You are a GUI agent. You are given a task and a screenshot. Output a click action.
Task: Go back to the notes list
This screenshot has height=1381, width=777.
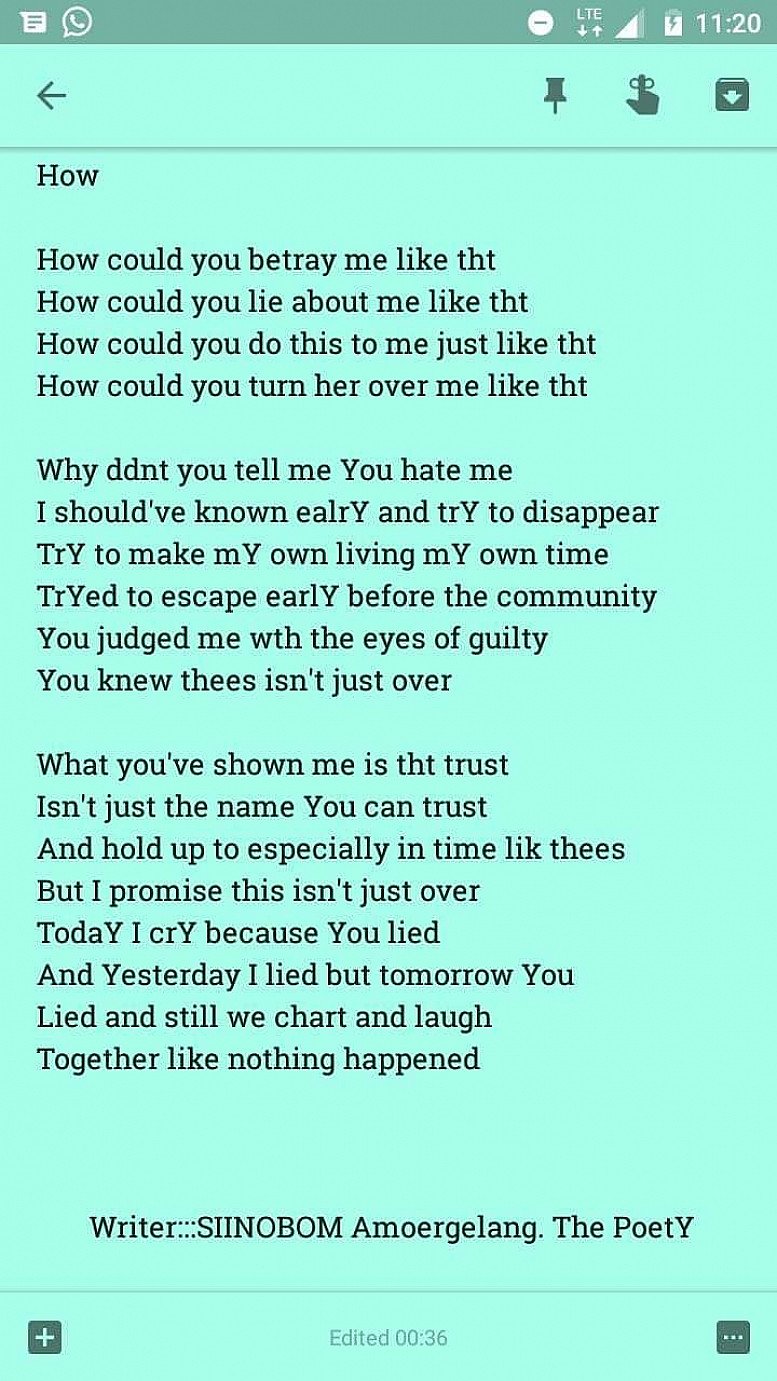51,96
